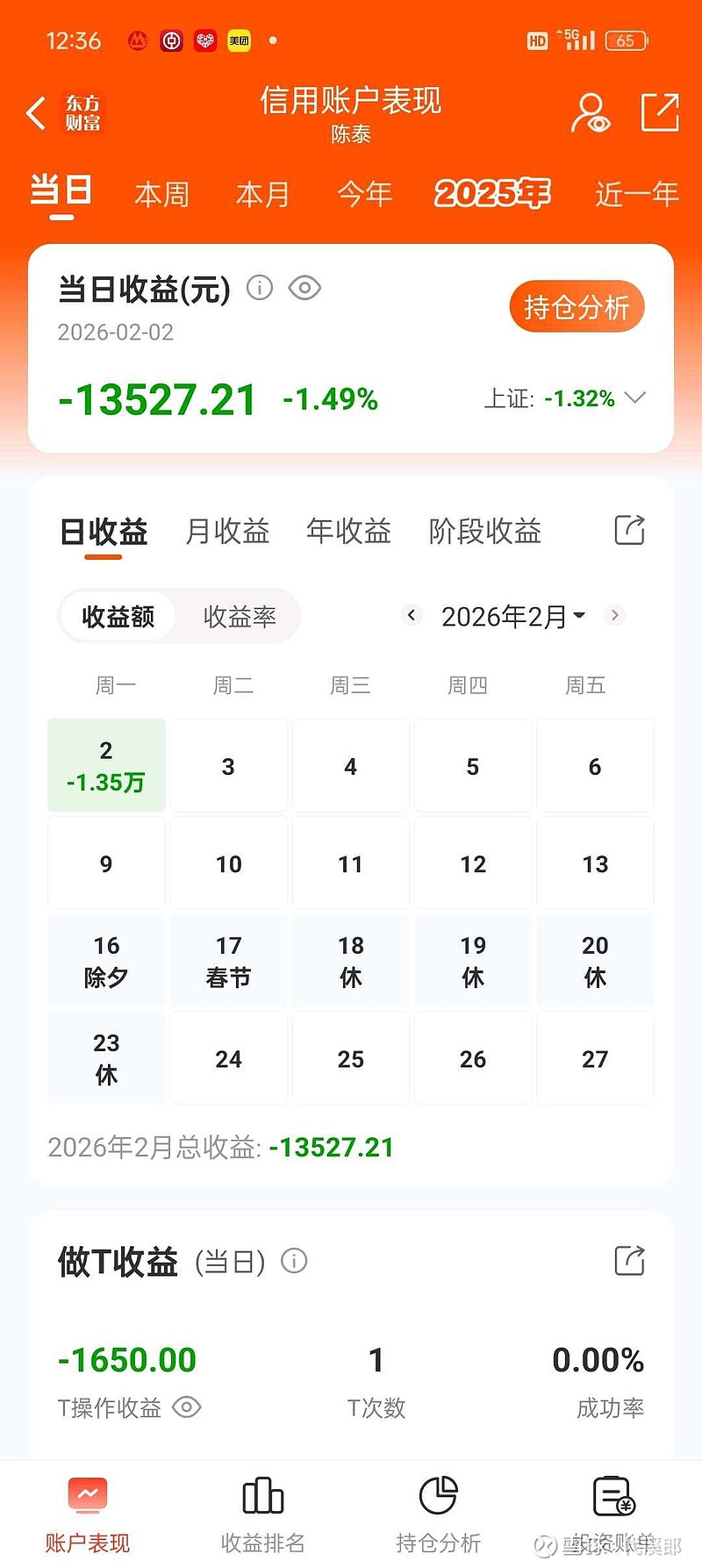The width and height of the screenshot is (702, 1568).
Task: Tap the info icon beside 当日收益(元)
Action: [x=260, y=288]
